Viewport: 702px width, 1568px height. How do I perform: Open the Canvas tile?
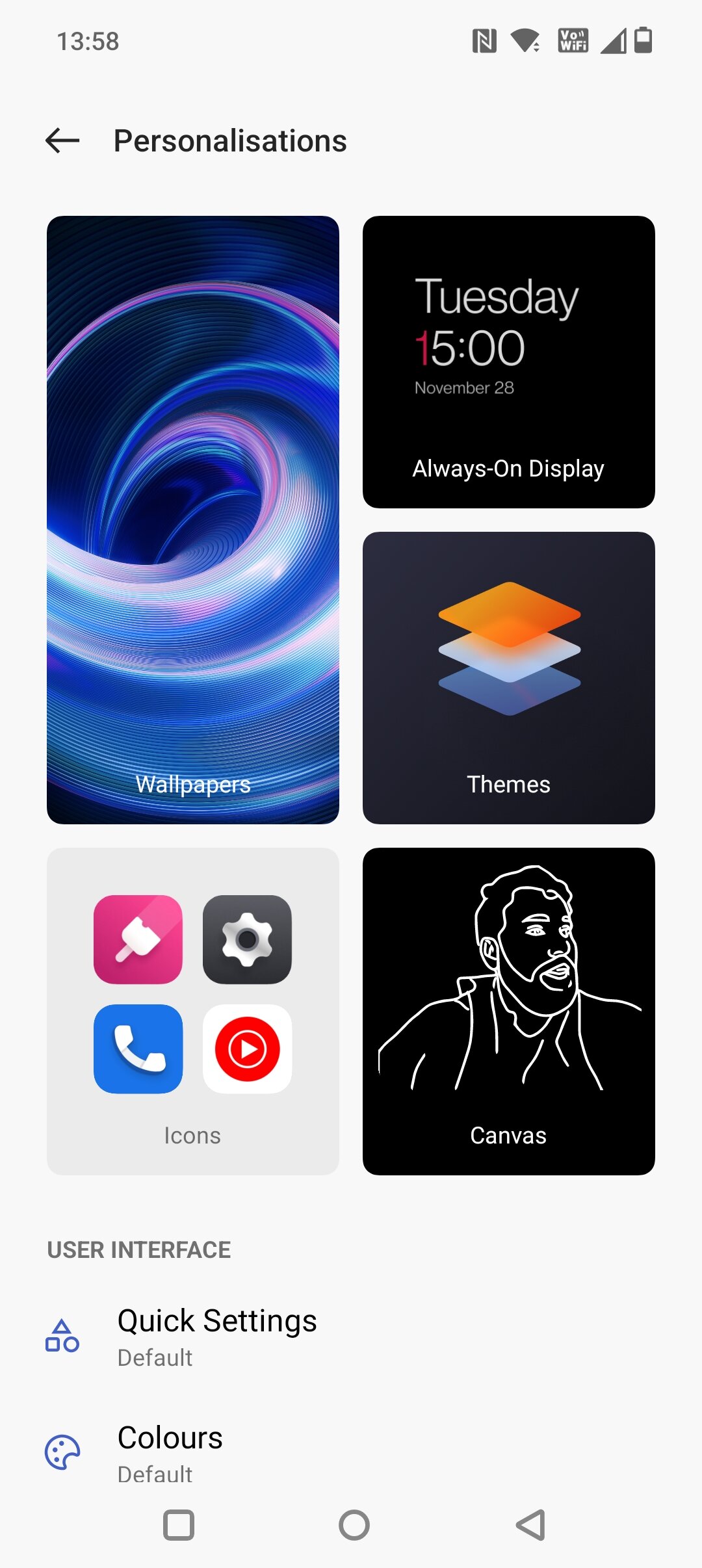509,1012
